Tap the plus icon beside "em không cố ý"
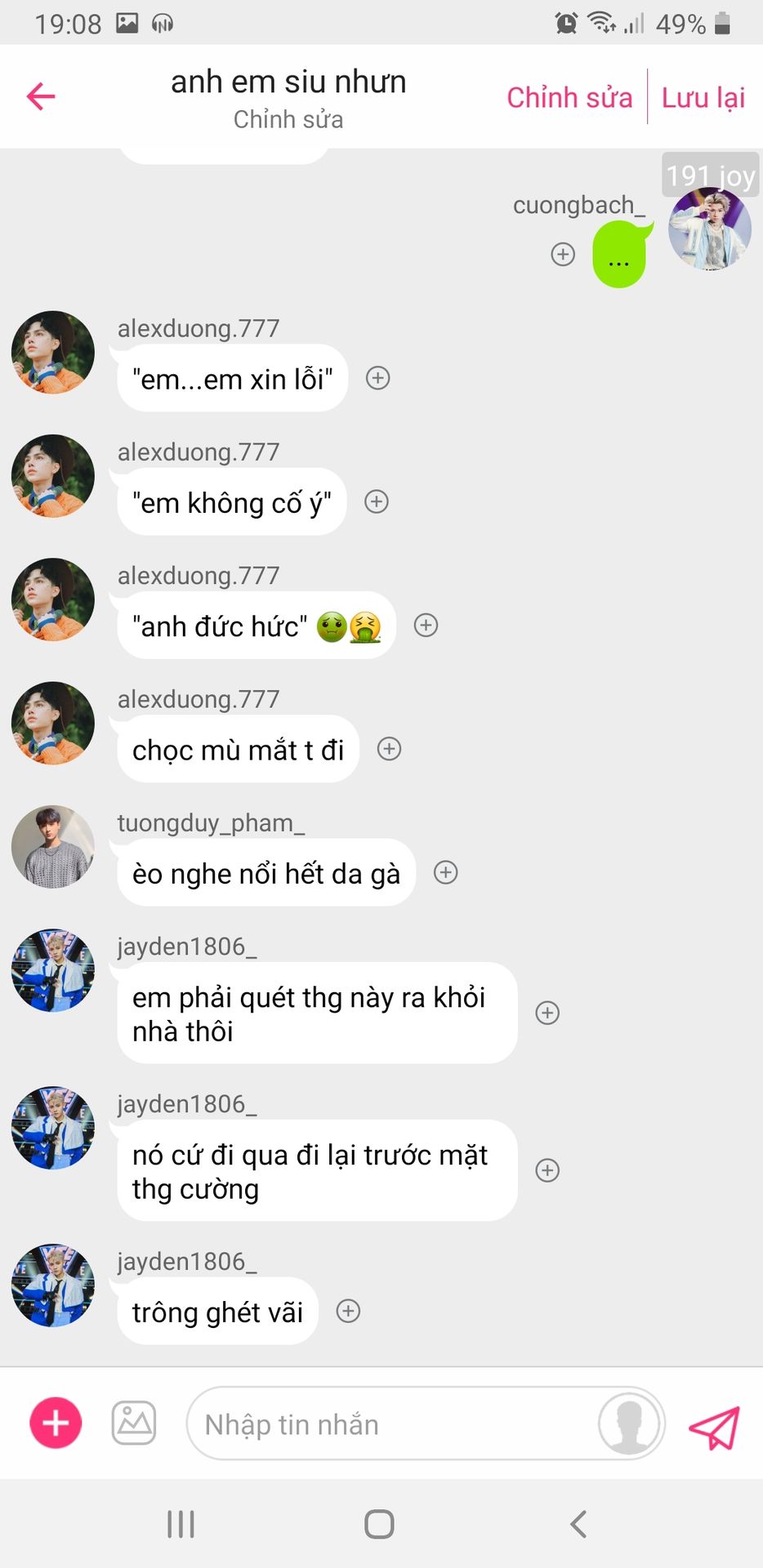The image size is (763, 1568). [x=376, y=501]
